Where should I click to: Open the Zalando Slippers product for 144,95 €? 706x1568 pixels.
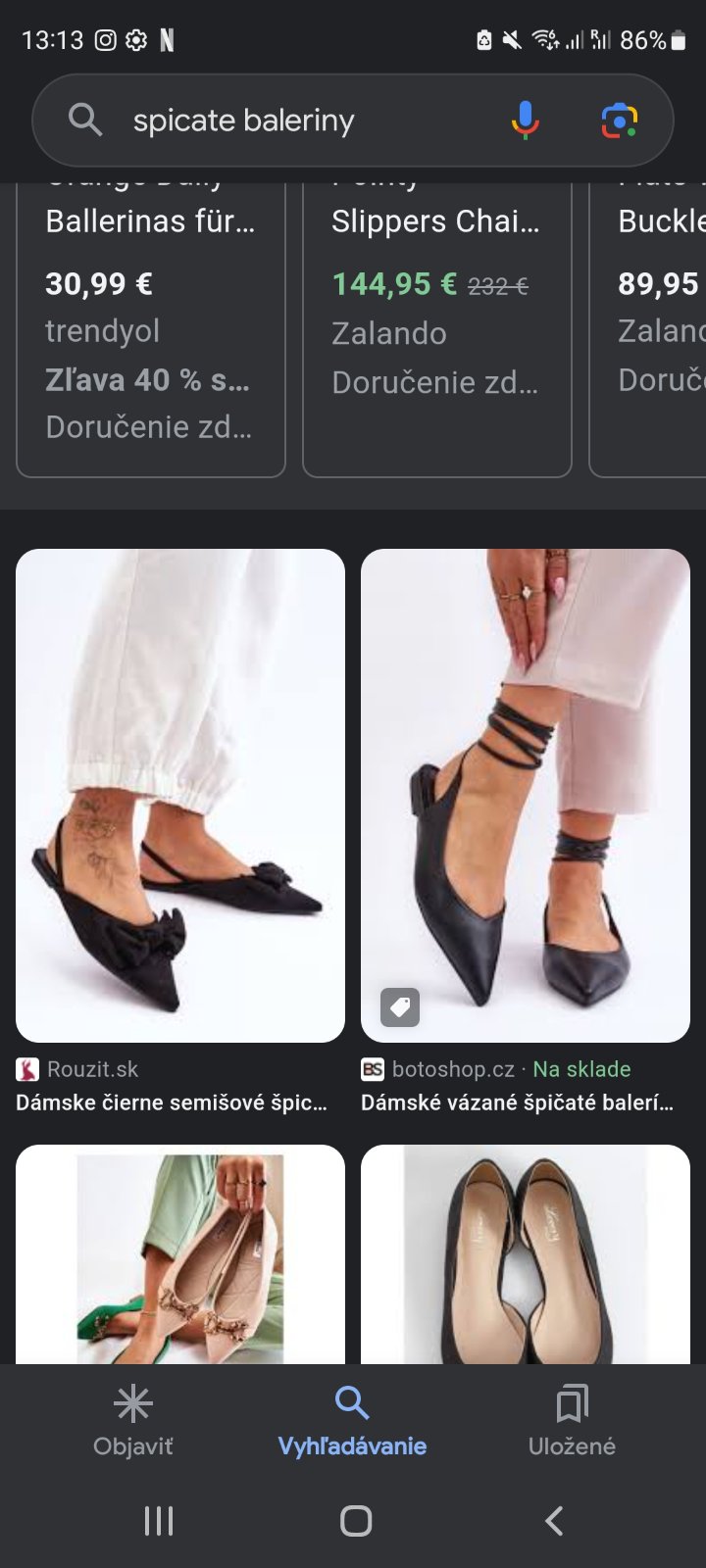click(436, 323)
